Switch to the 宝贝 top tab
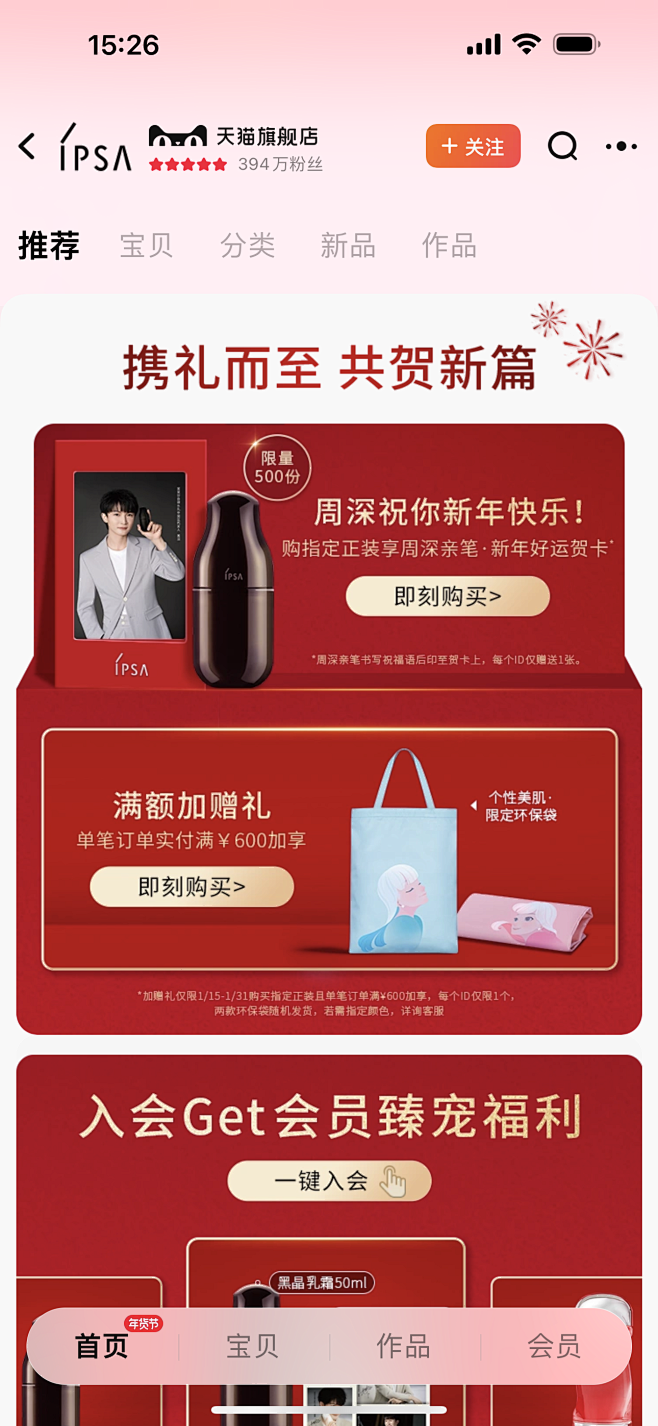 tap(147, 245)
